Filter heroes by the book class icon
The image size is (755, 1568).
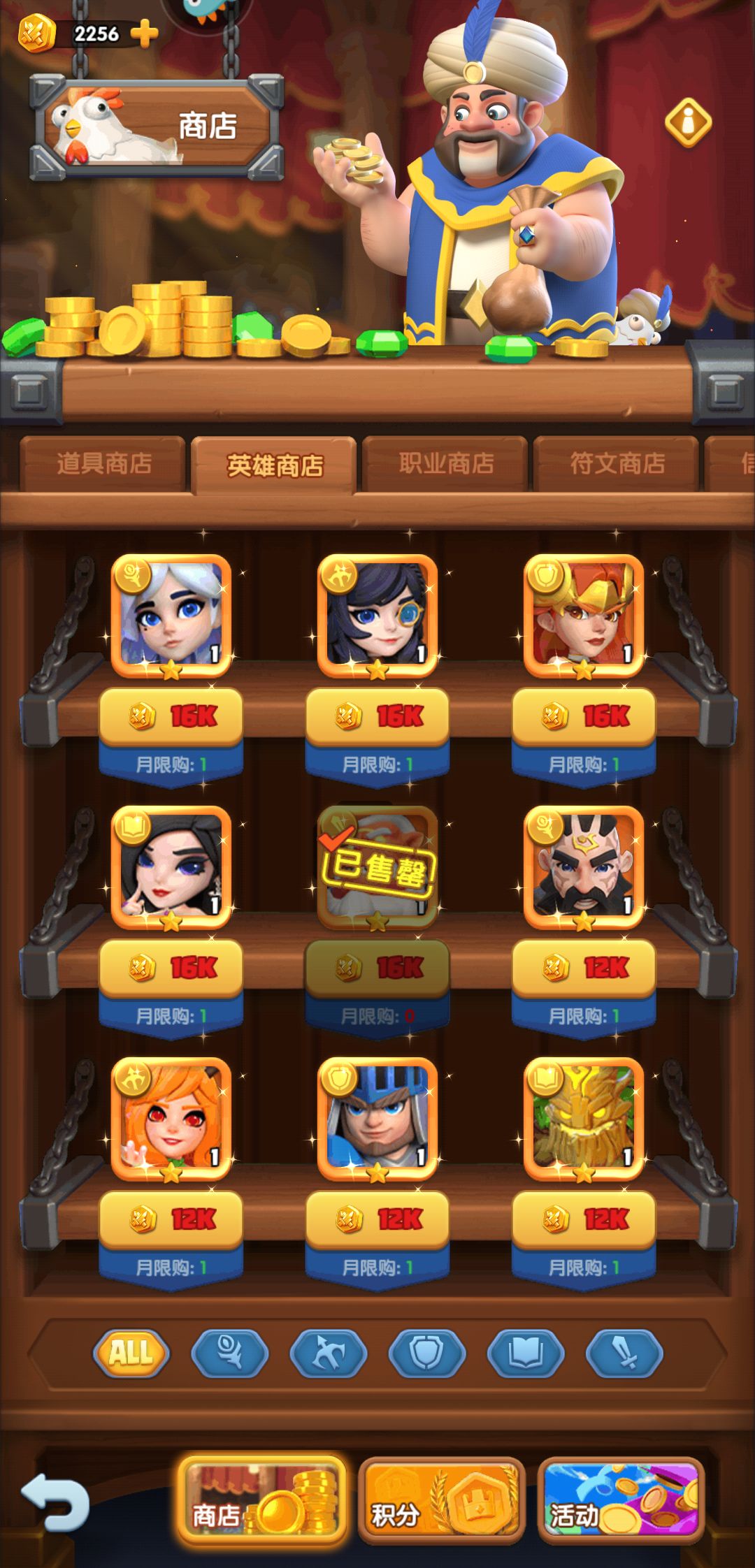tap(524, 1353)
